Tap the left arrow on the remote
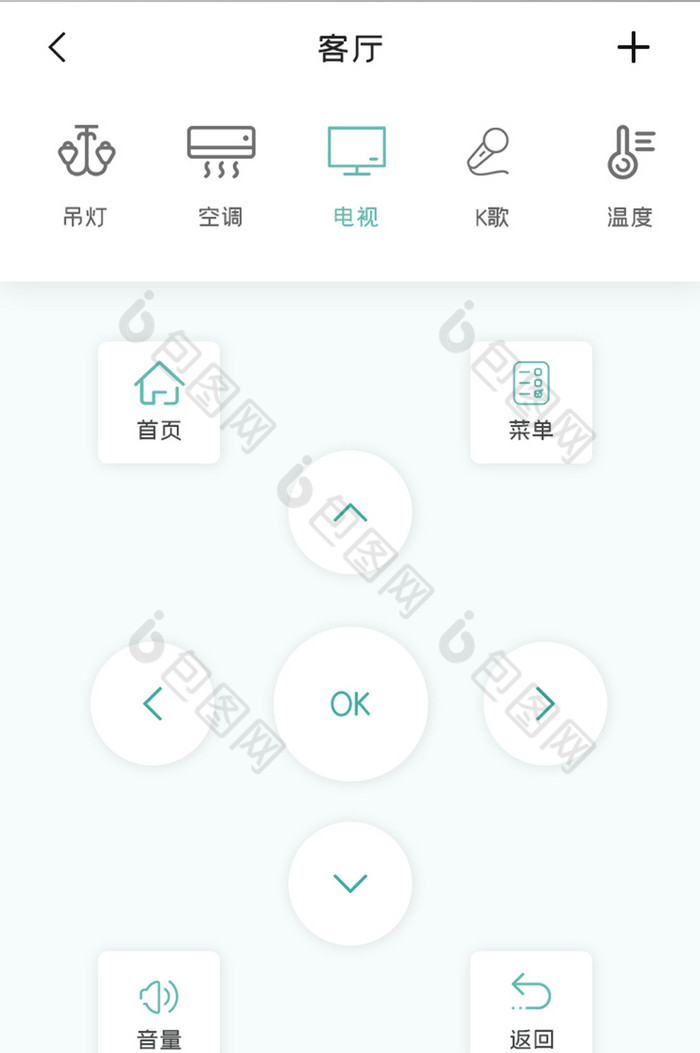The image size is (700, 1053). click(152, 704)
